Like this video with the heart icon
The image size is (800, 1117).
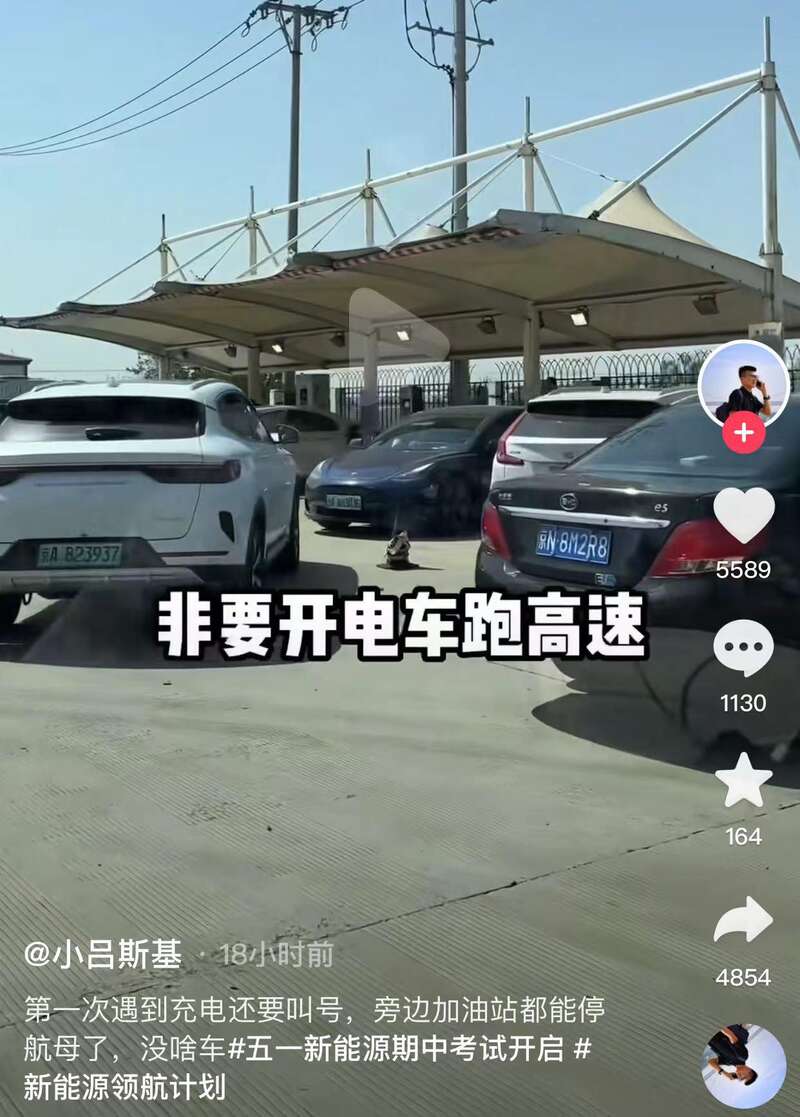pyautogui.click(x=743, y=516)
